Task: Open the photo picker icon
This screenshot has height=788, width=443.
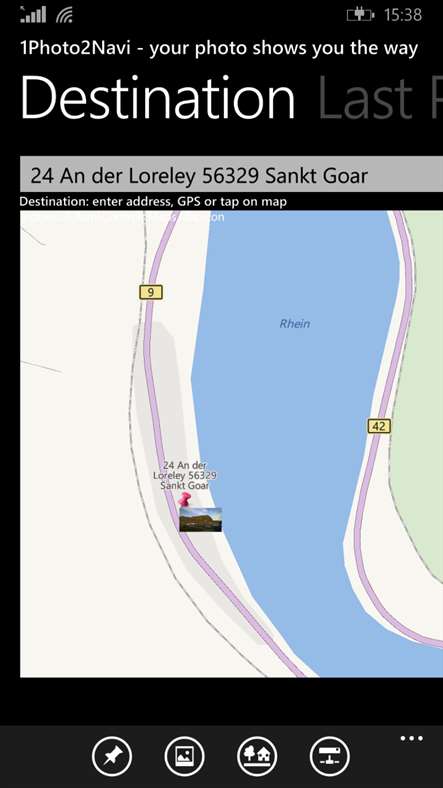Action: (185, 756)
